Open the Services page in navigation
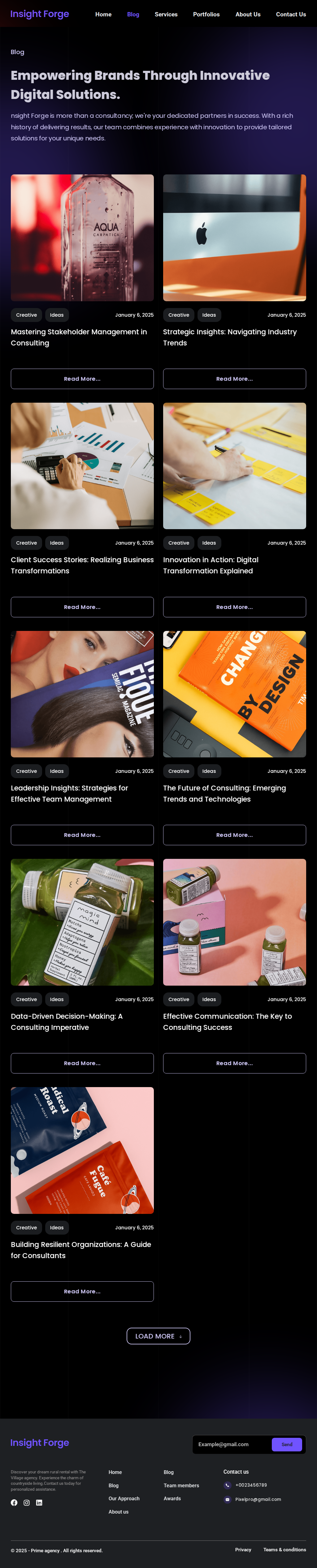Viewport: 317px width, 1568px height. point(166,14)
